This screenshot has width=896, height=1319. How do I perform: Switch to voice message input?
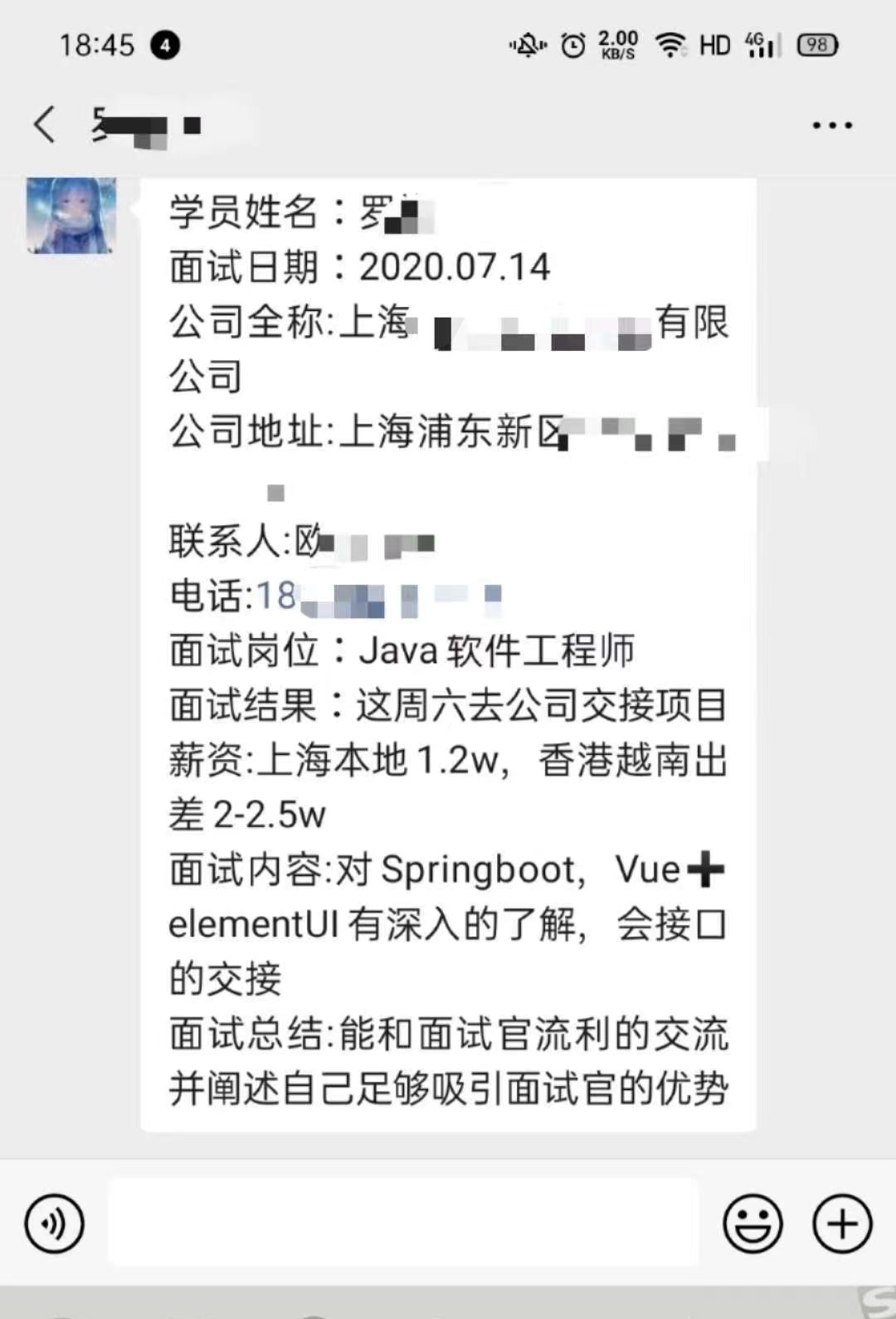[x=55, y=1224]
